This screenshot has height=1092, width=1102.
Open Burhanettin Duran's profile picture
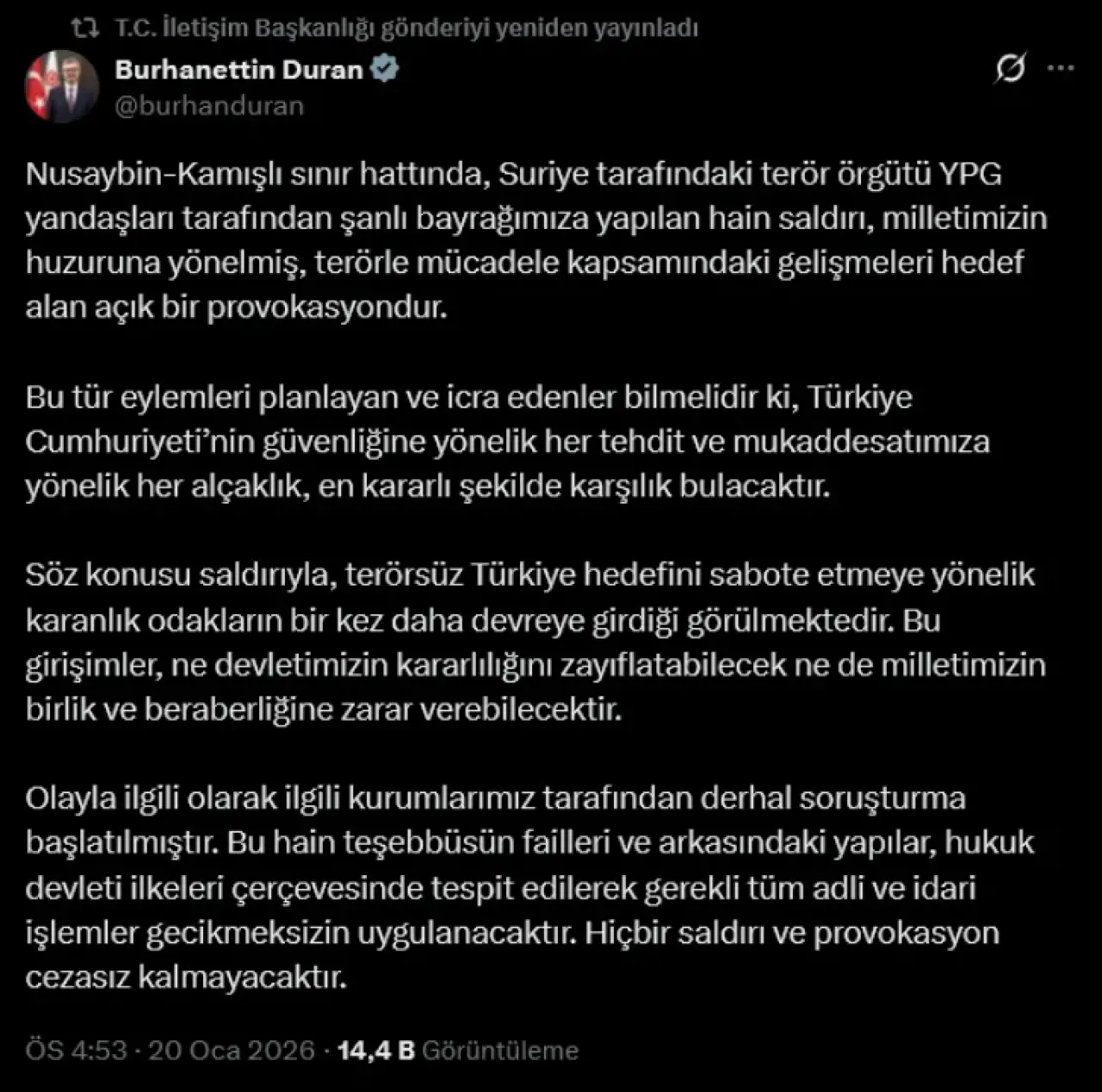(x=62, y=86)
